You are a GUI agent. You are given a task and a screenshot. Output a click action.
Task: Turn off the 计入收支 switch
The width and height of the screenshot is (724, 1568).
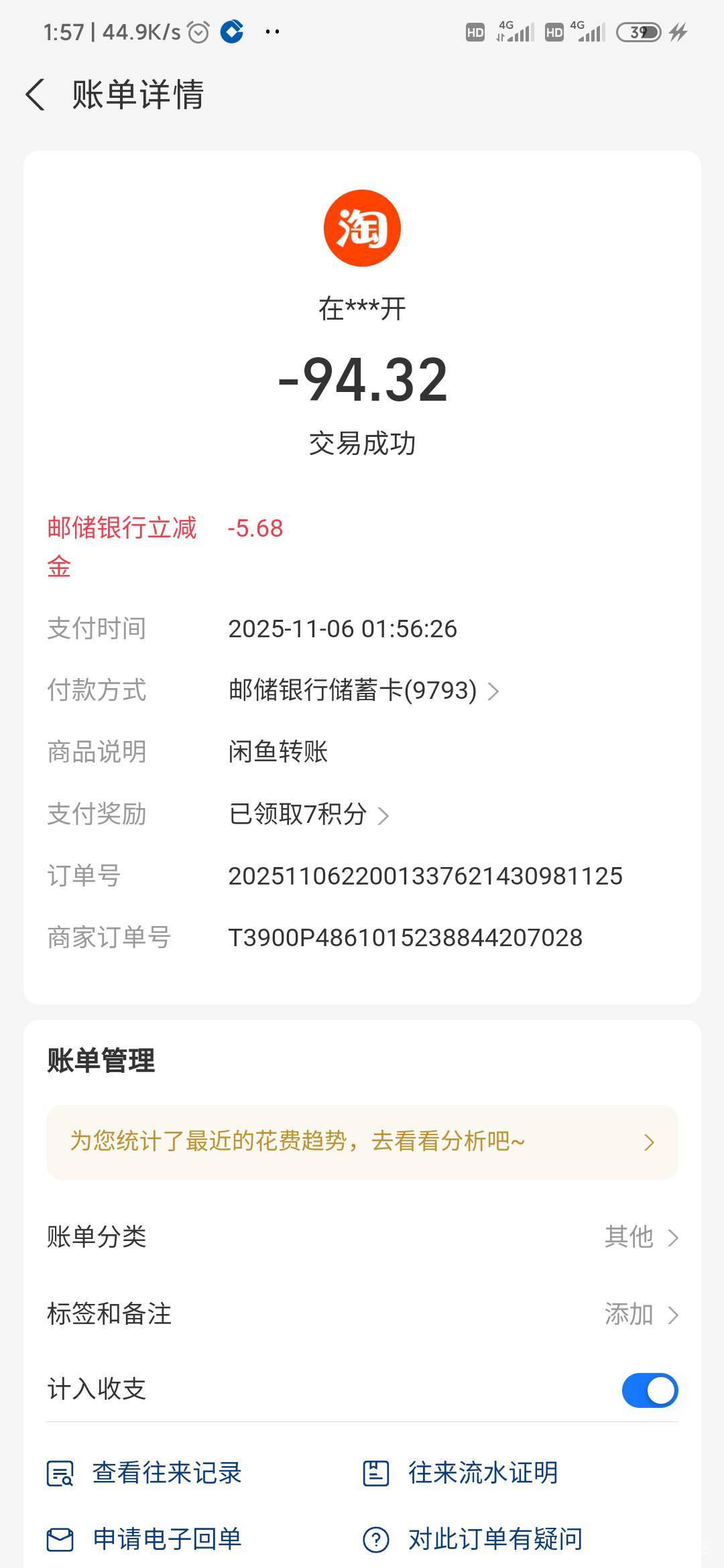tap(649, 1390)
